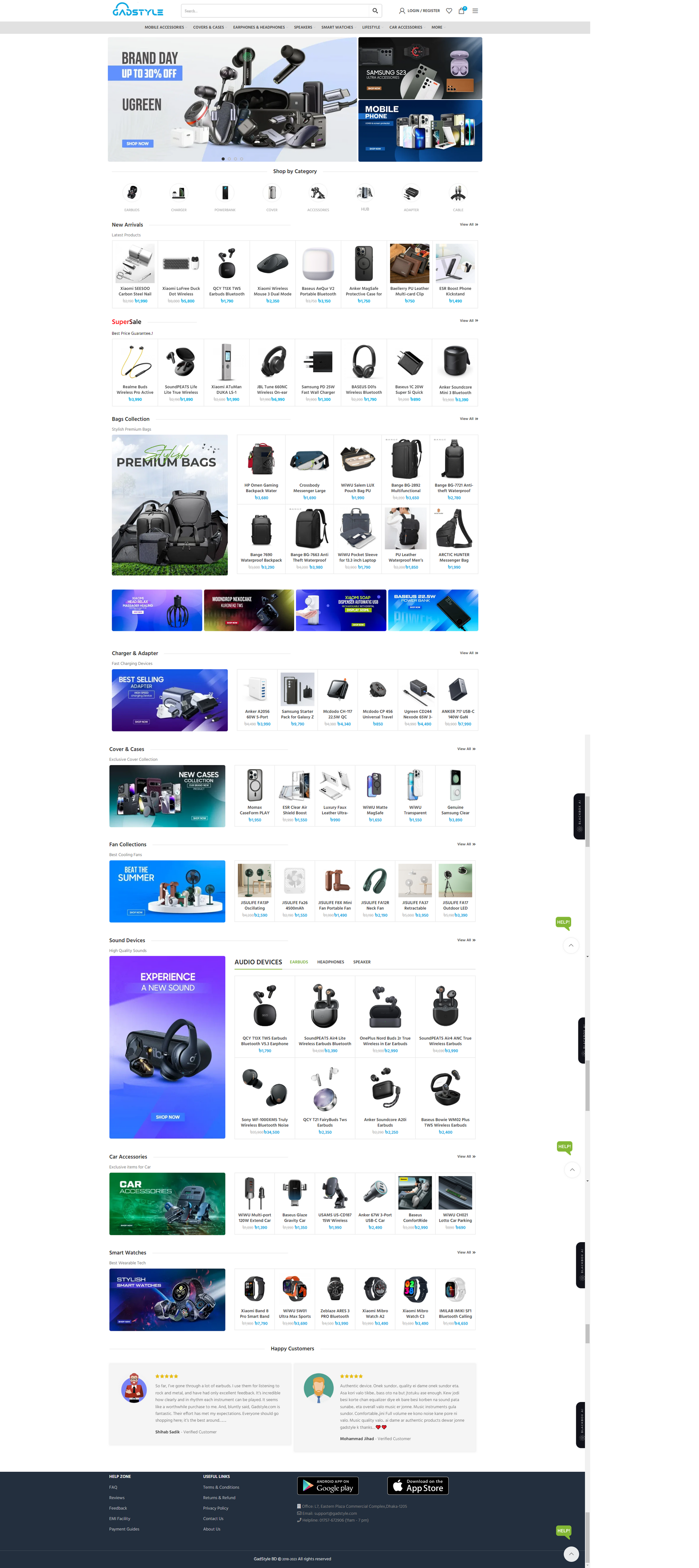Open JBL Tune 660NC product

click(272, 389)
